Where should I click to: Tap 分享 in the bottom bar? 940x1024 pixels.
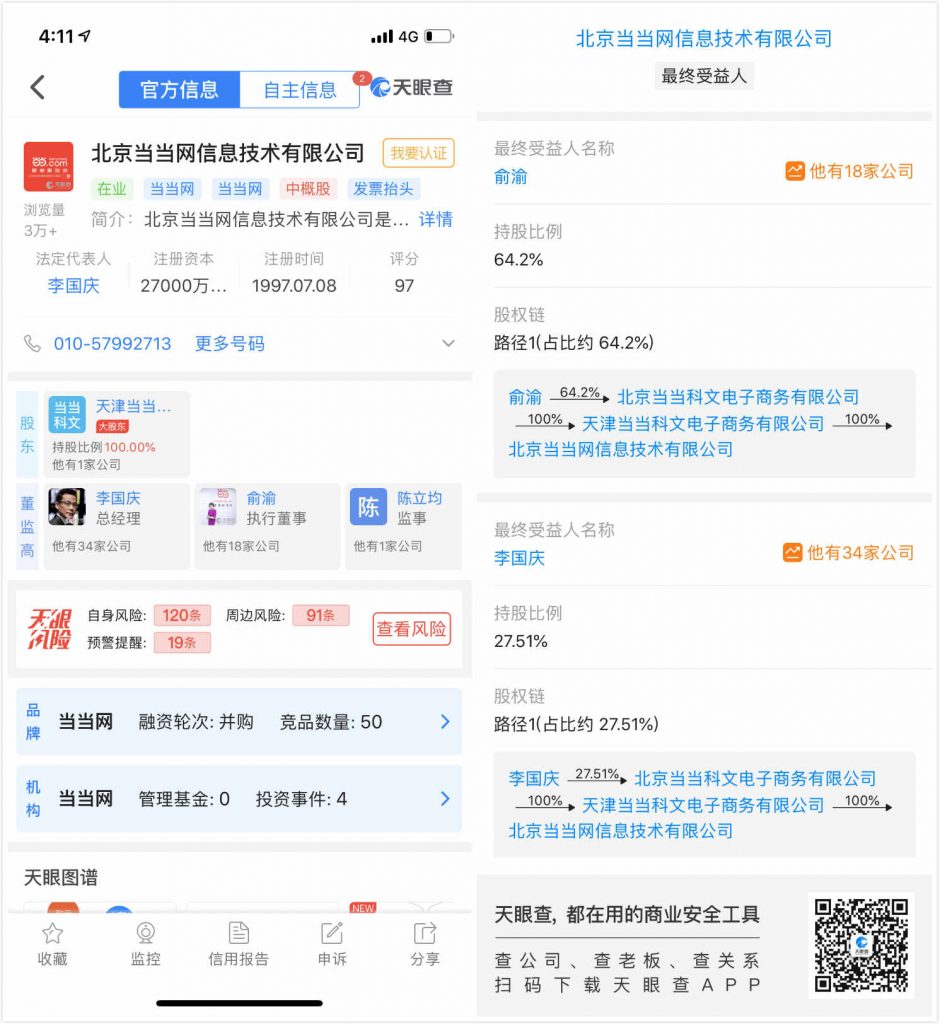point(424,944)
